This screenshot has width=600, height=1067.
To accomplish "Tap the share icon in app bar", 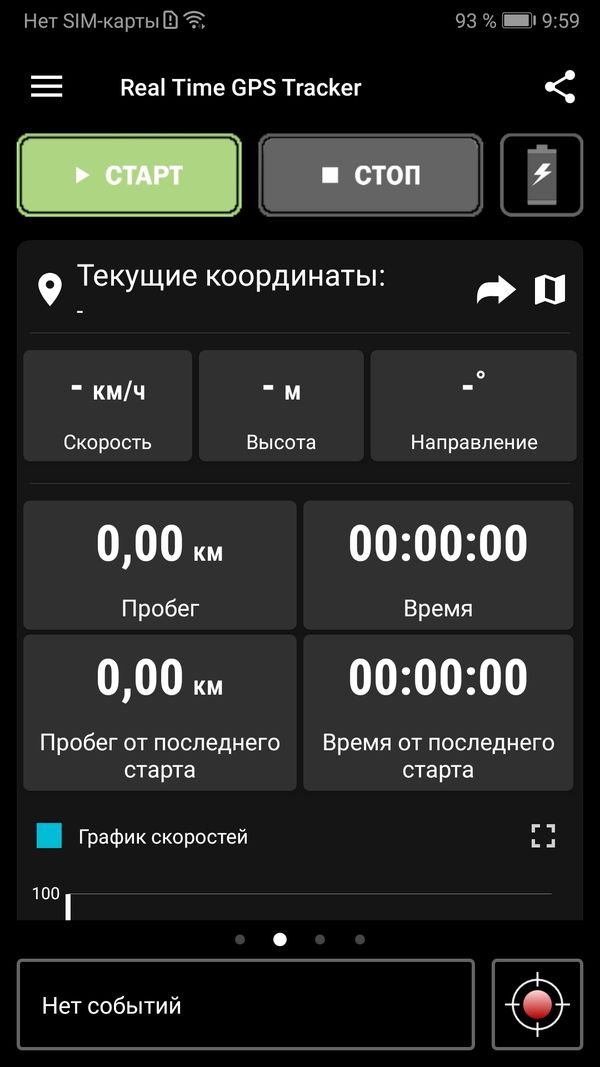I will coord(560,87).
